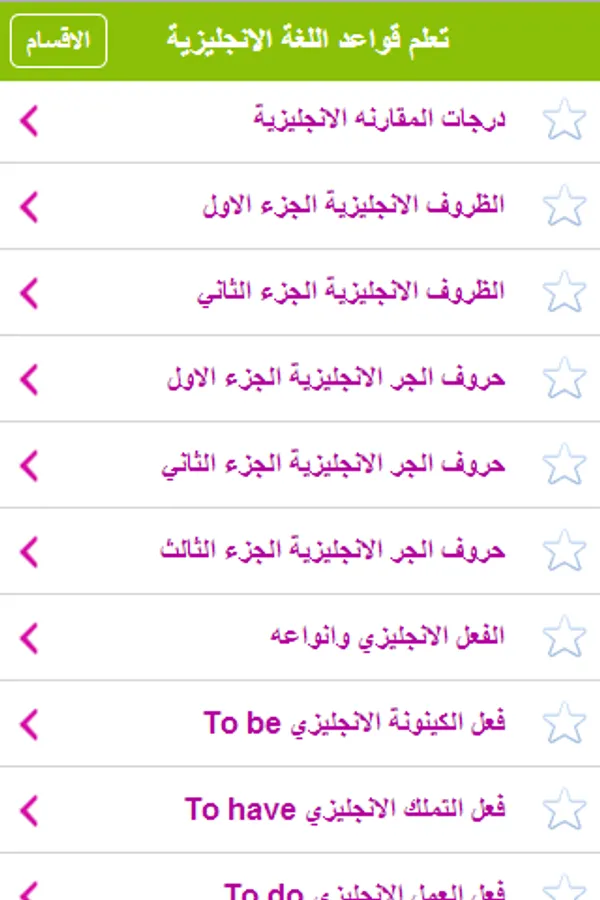Favorite درجات المقارنه الانجليزية with star
Image resolution: width=600 pixels, height=900 pixels.
(564, 121)
